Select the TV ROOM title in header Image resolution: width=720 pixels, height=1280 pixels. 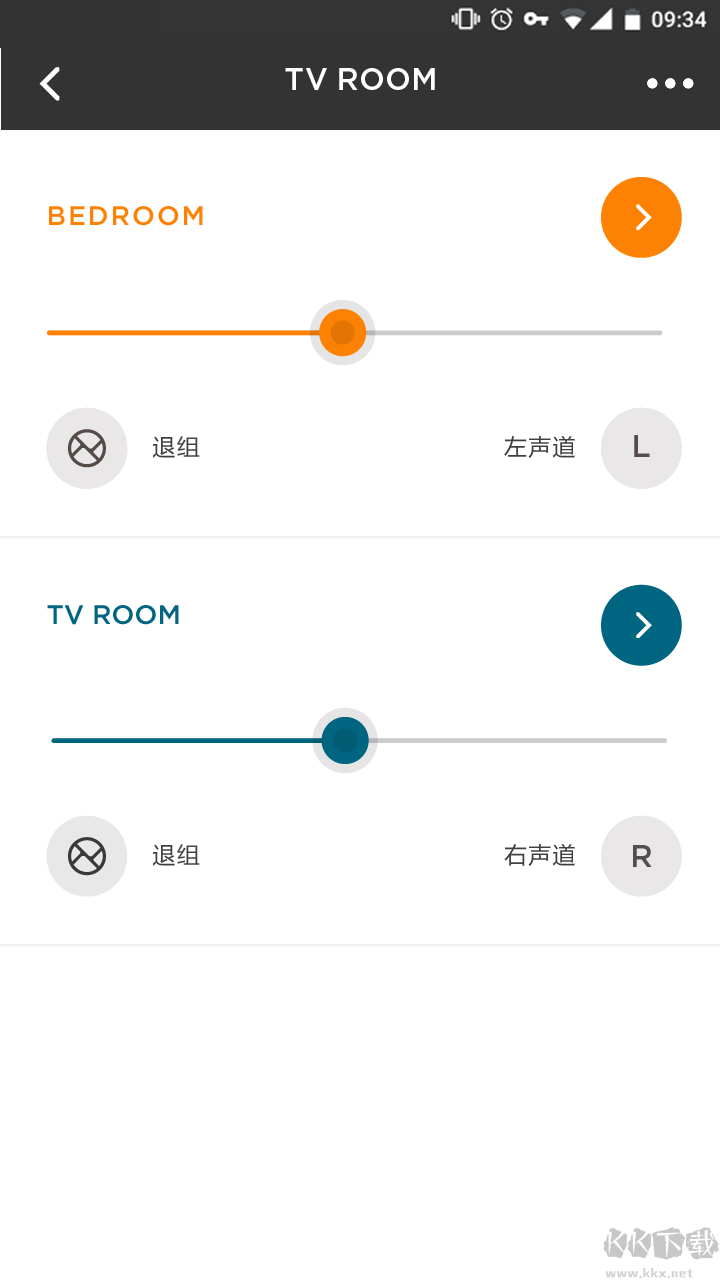[361, 79]
